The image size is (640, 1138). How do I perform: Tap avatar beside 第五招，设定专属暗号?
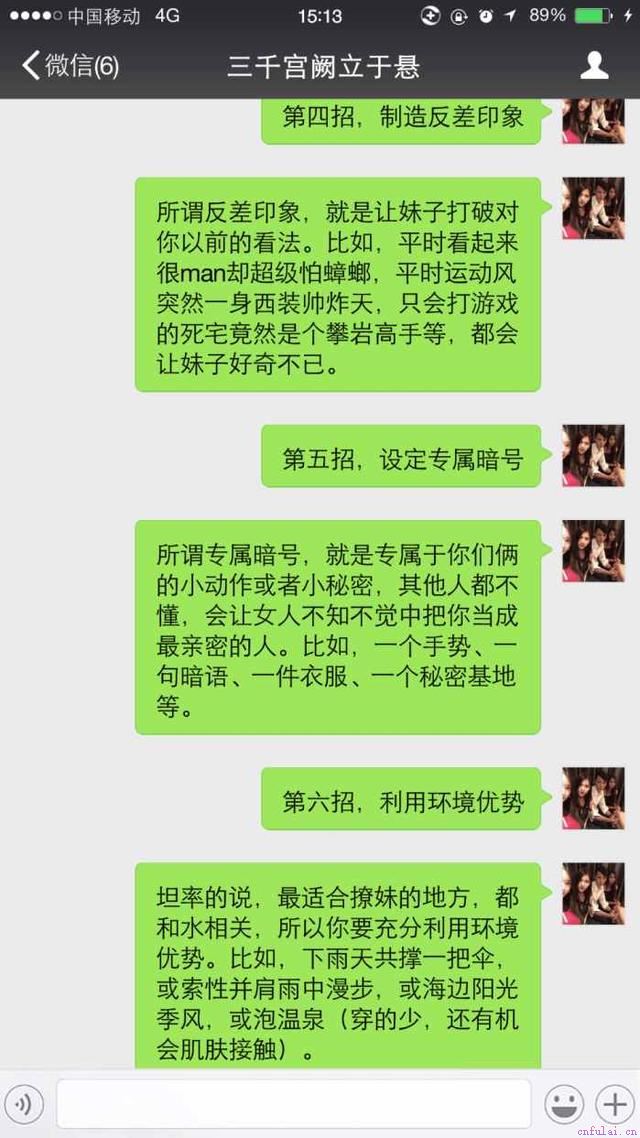point(593,455)
